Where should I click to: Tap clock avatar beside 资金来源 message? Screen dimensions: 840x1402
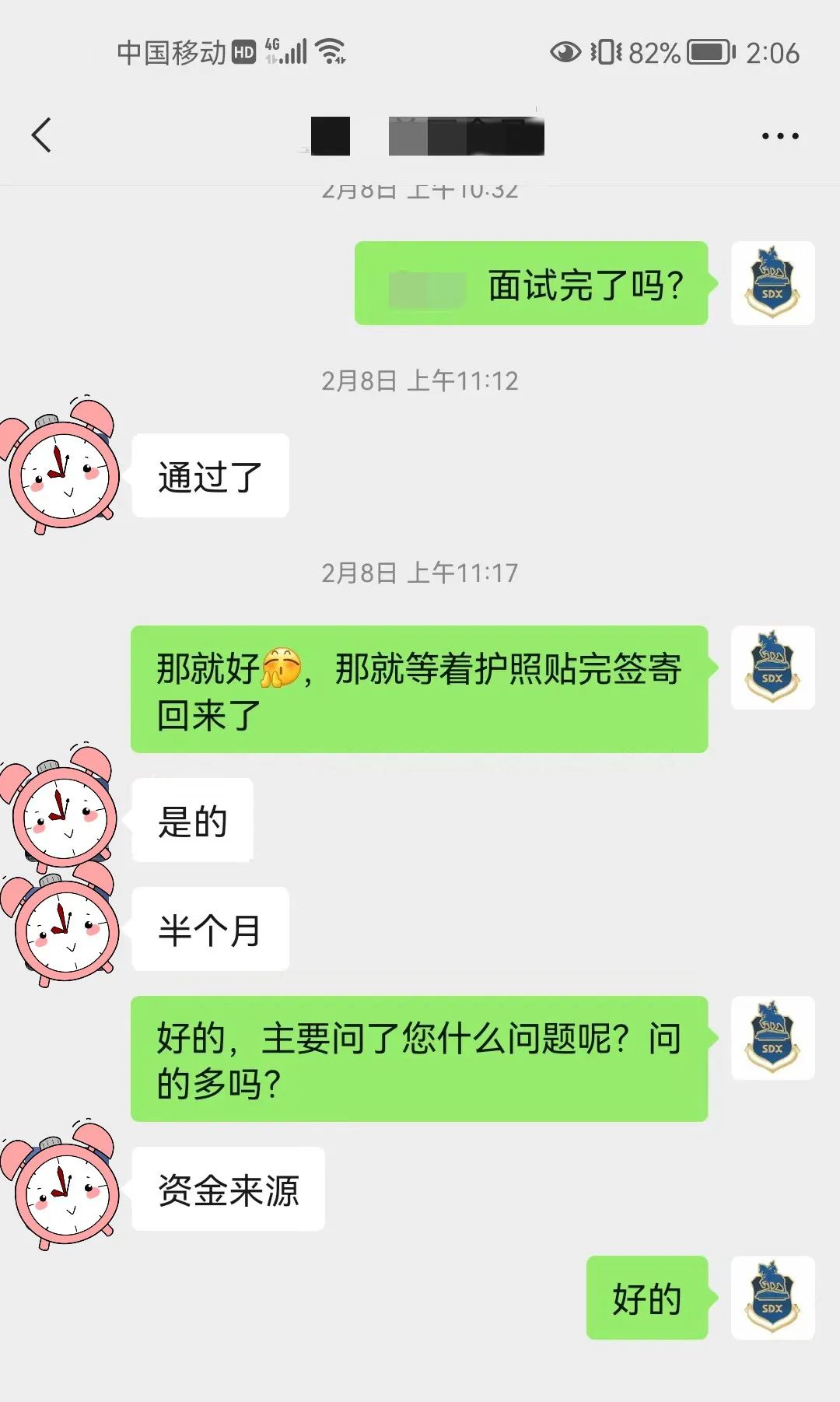pos(62,1186)
